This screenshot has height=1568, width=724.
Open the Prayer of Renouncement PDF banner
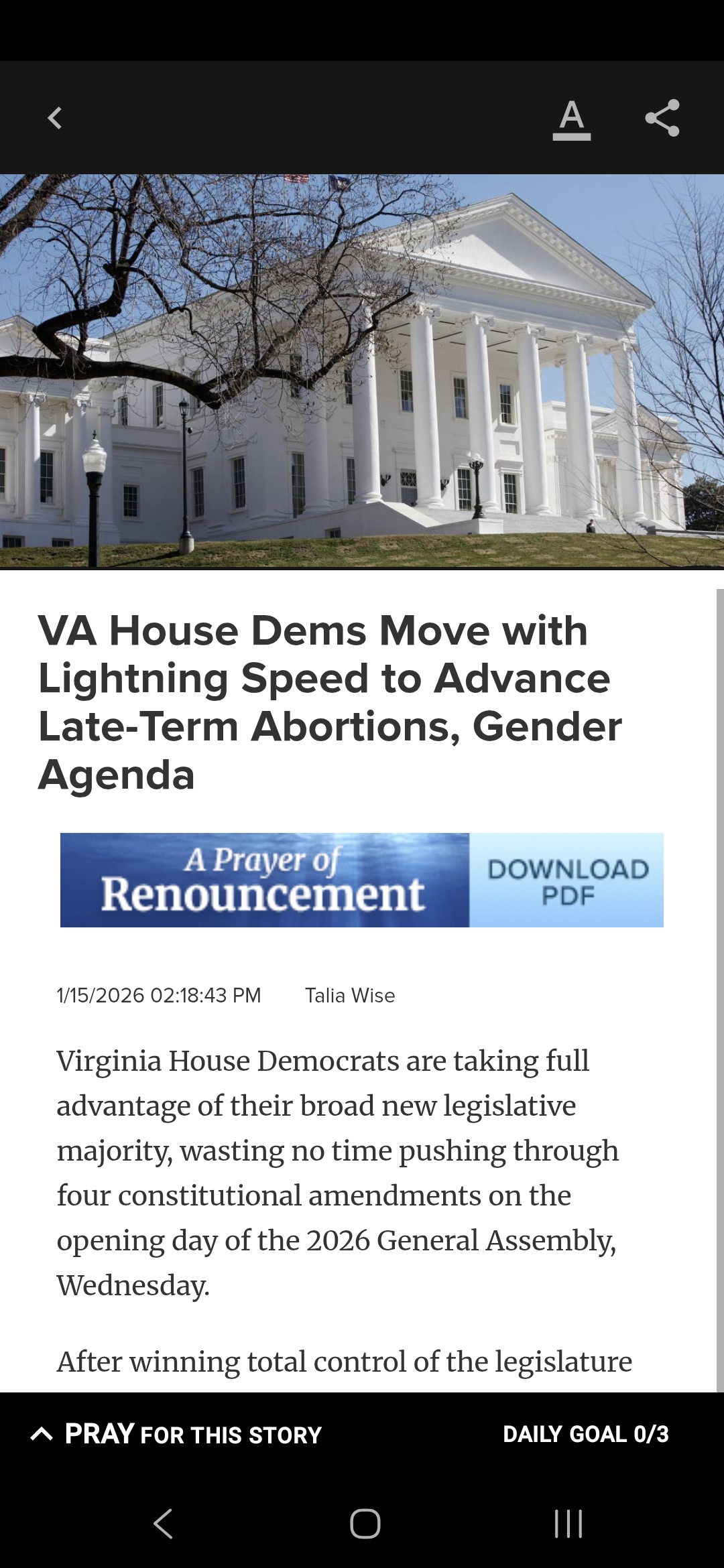point(362,880)
